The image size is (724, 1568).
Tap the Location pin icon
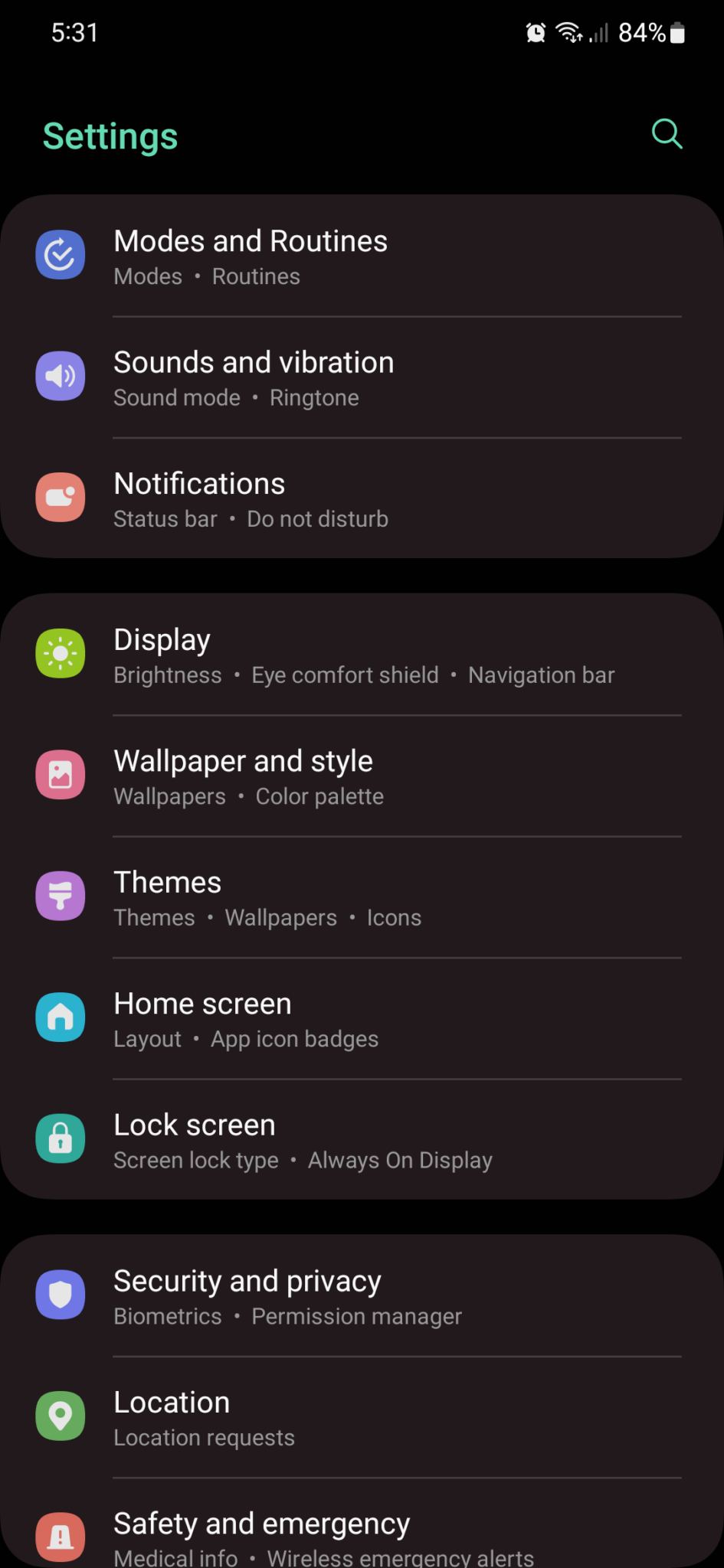[x=61, y=1416]
